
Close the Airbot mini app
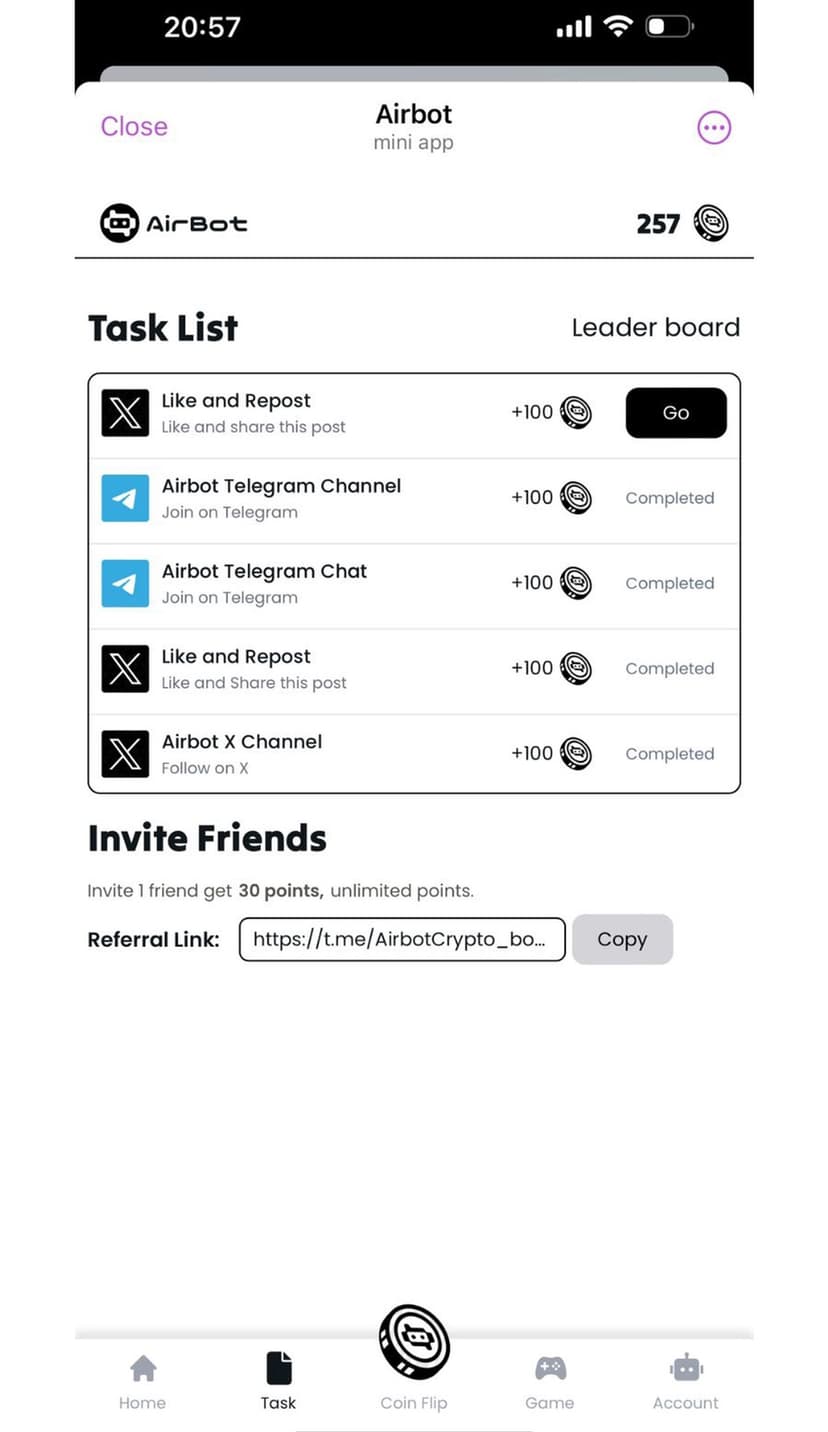click(134, 127)
